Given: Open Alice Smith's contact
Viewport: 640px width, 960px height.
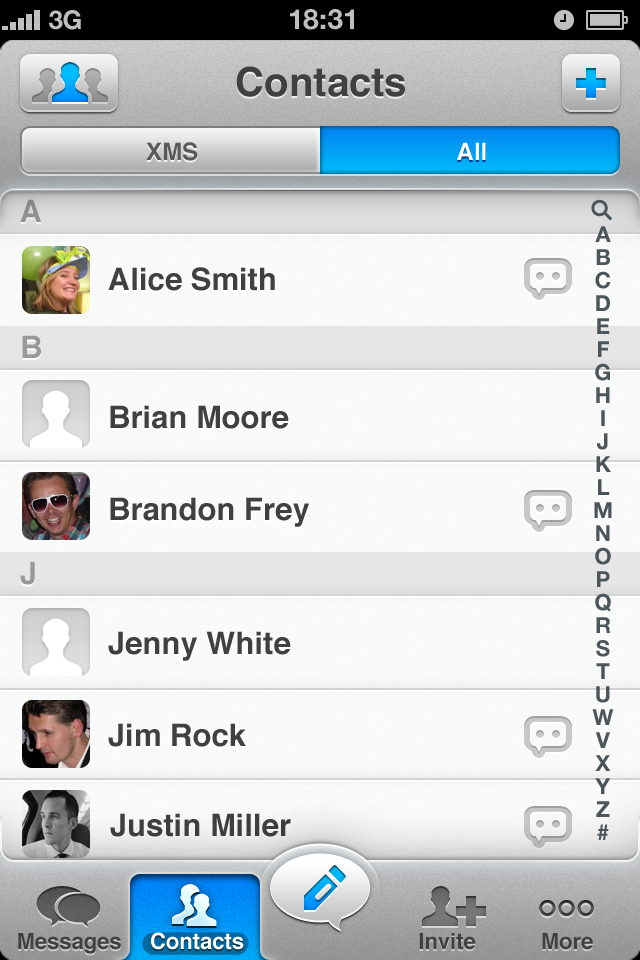Looking at the screenshot, I should point(192,280).
